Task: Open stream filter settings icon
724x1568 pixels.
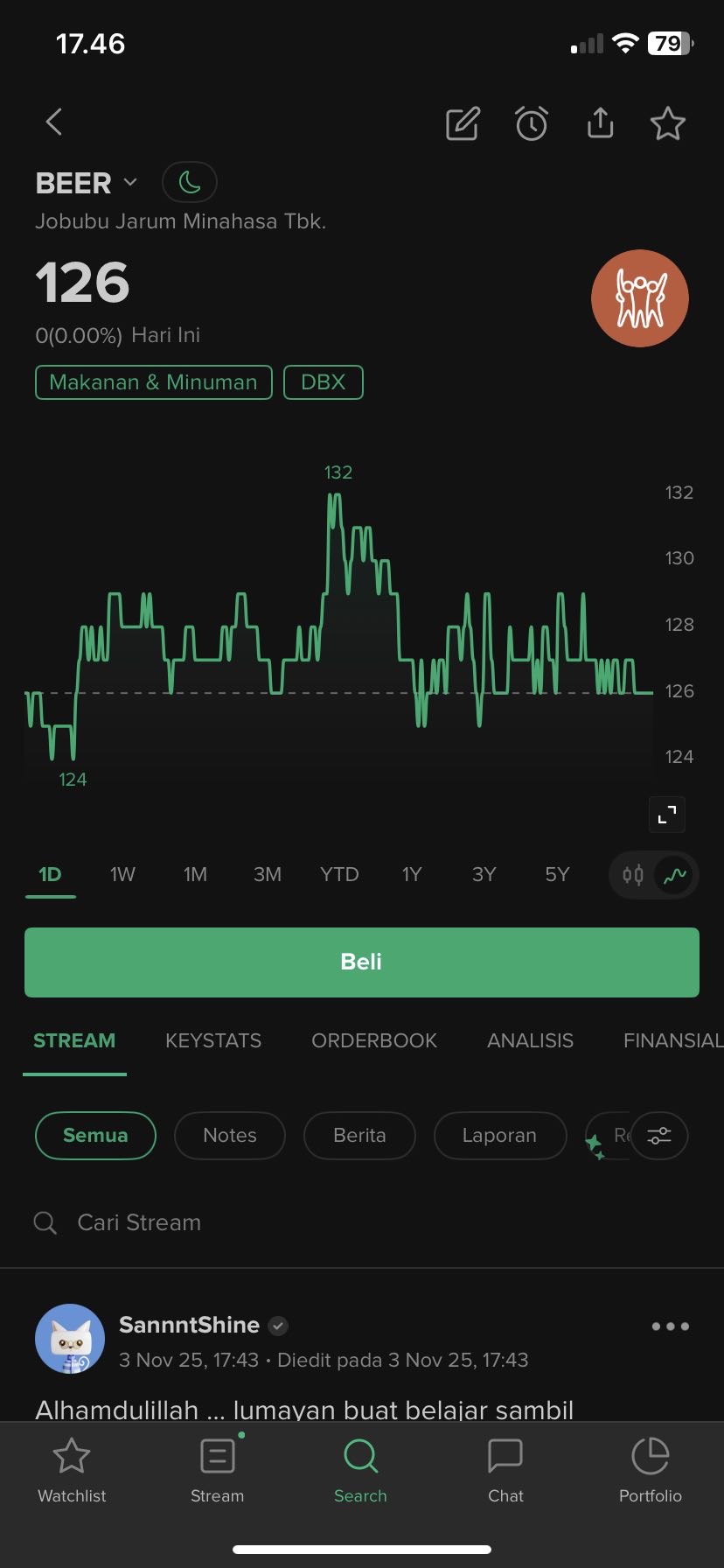Action: pos(659,1136)
